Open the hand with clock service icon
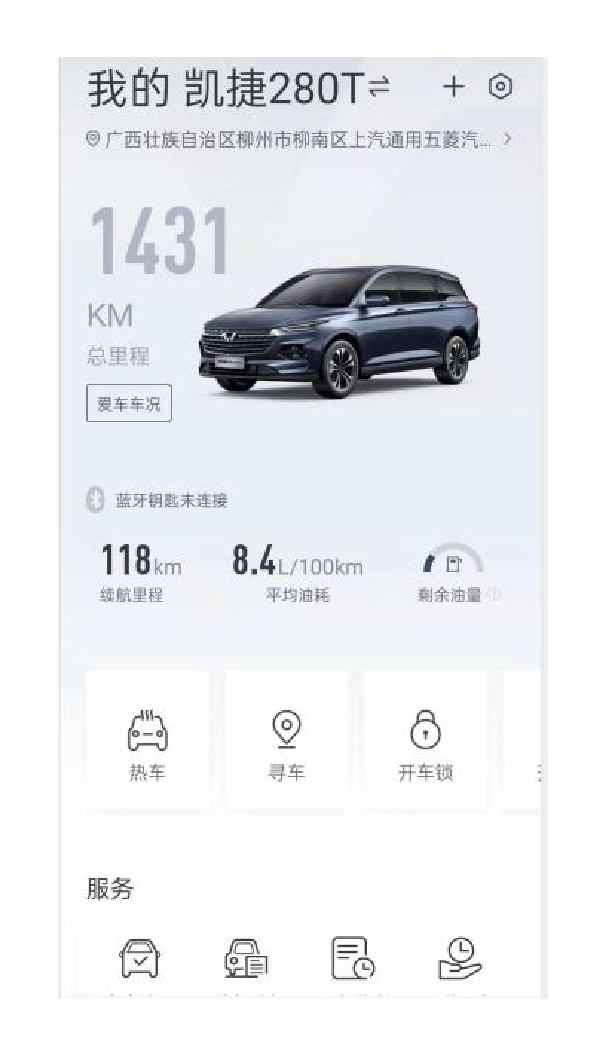This screenshot has height=1064, width=615. (460, 959)
